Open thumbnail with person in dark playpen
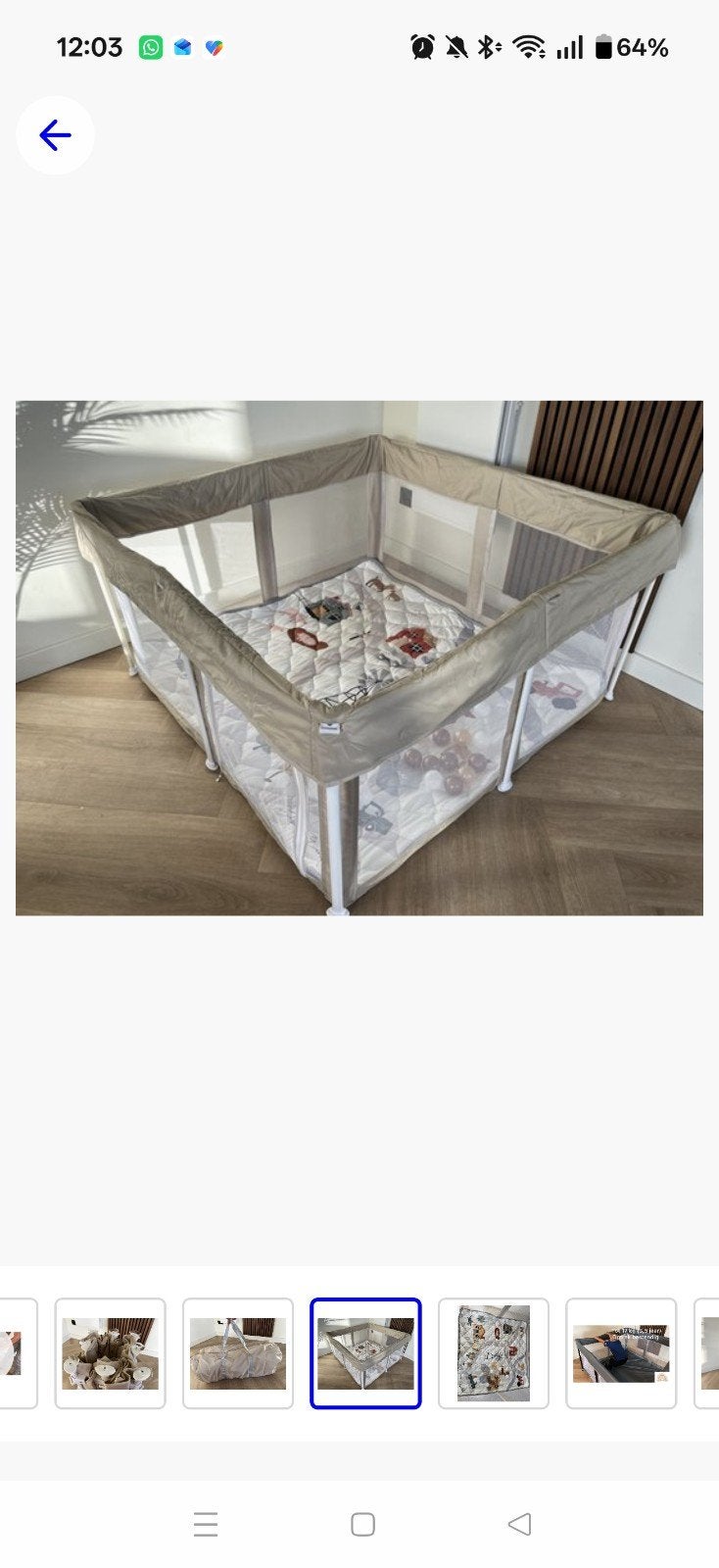Viewport: 719px width, 1568px height. (x=621, y=1353)
